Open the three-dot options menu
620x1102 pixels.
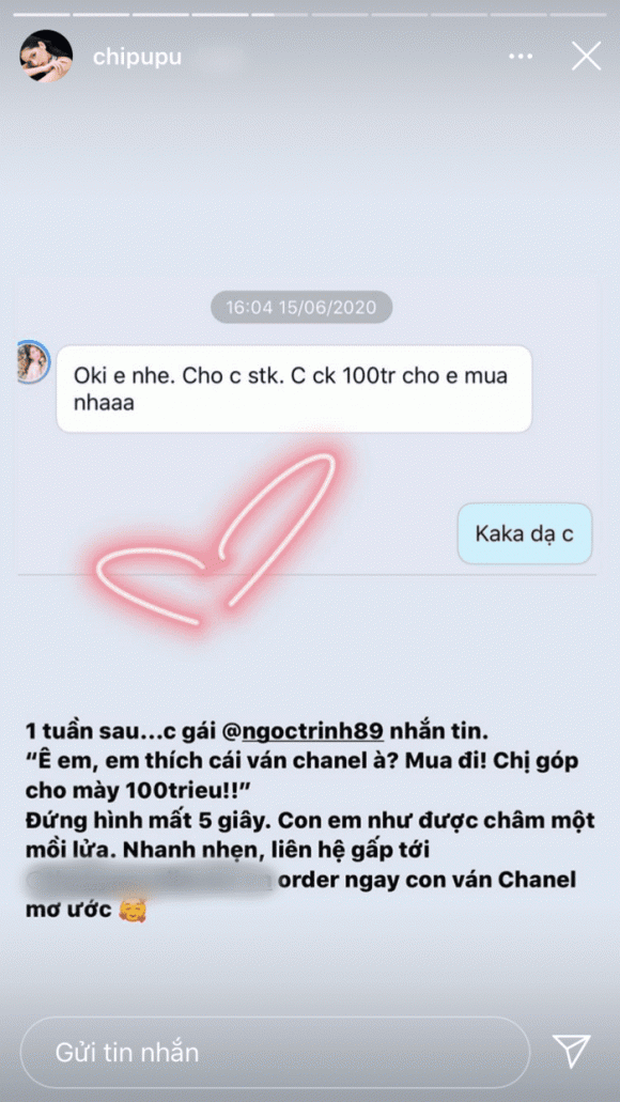pyautogui.click(x=520, y=57)
